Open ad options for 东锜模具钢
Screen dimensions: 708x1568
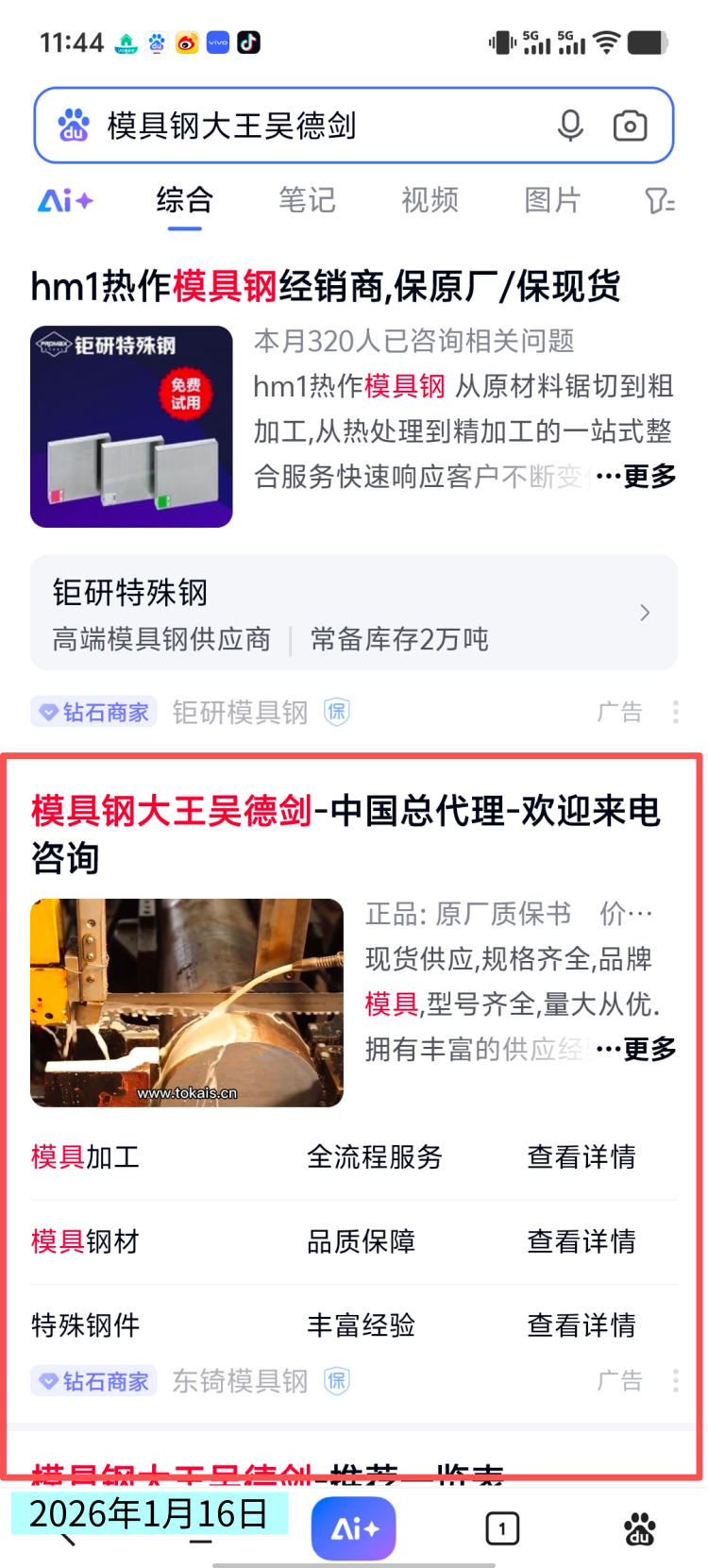tap(675, 1381)
